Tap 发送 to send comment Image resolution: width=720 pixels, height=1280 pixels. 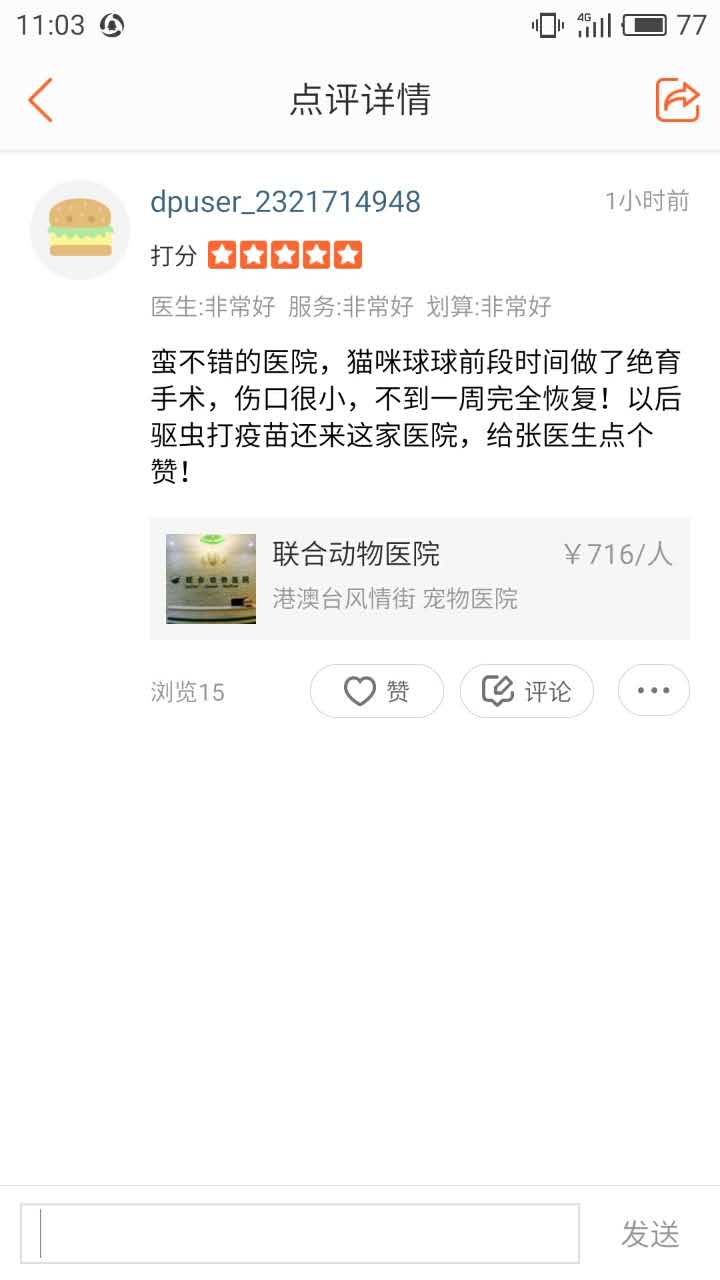[x=650, y=1234]
